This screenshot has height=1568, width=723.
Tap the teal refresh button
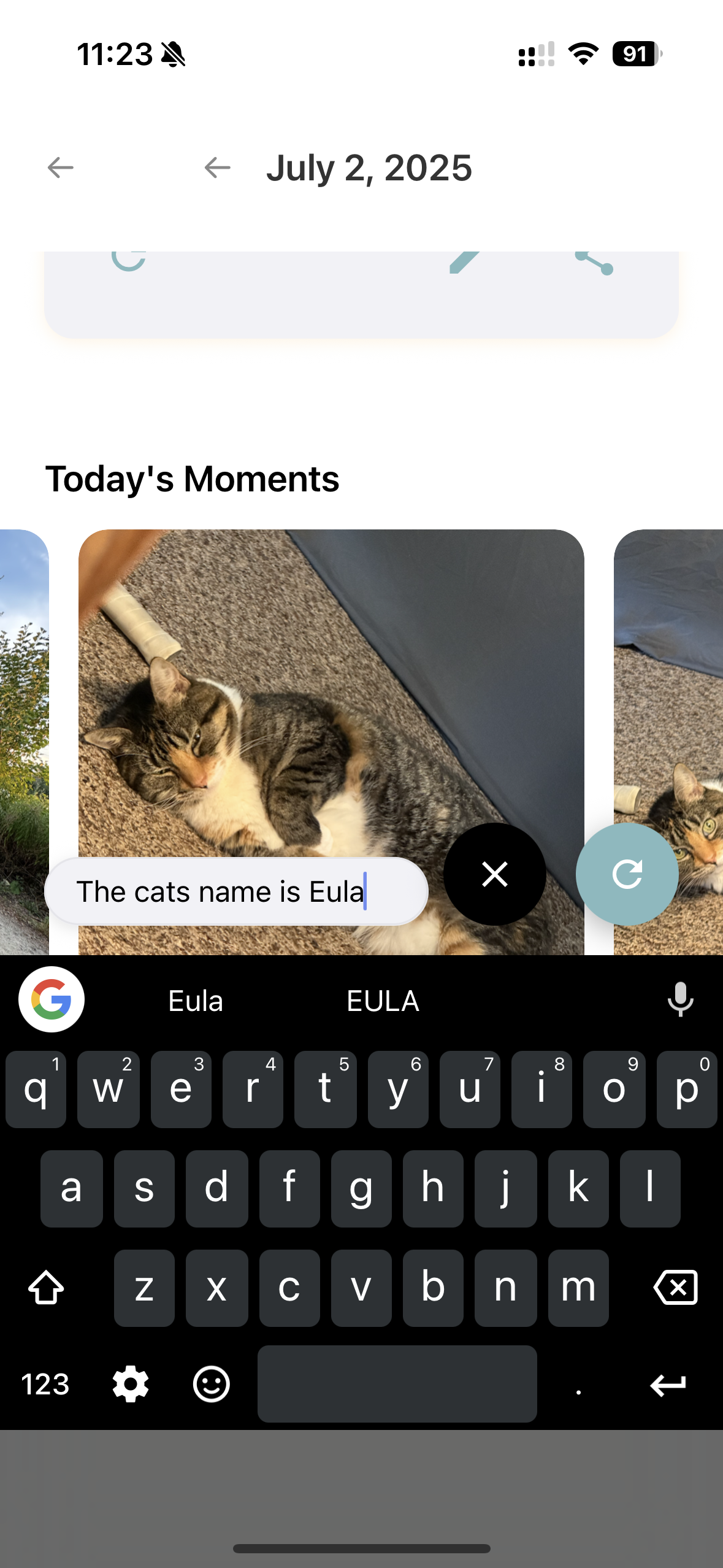click(627, 874)
